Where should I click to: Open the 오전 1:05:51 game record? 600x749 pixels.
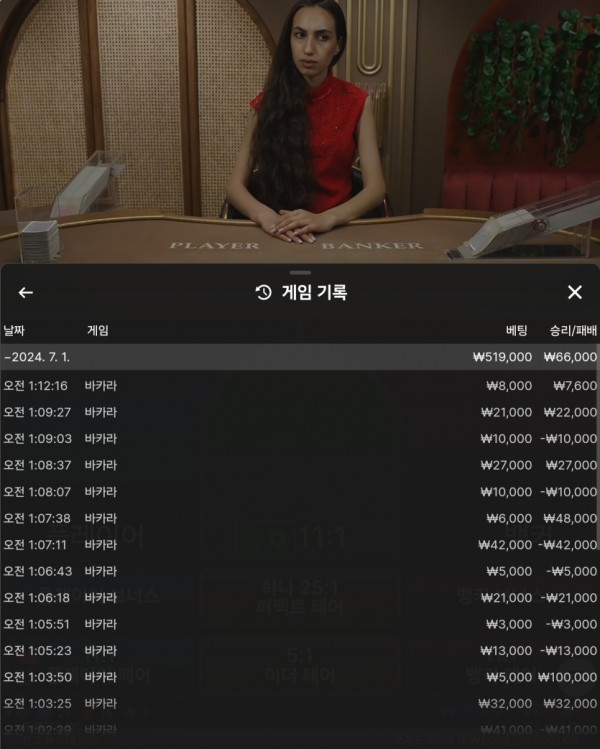300,624
